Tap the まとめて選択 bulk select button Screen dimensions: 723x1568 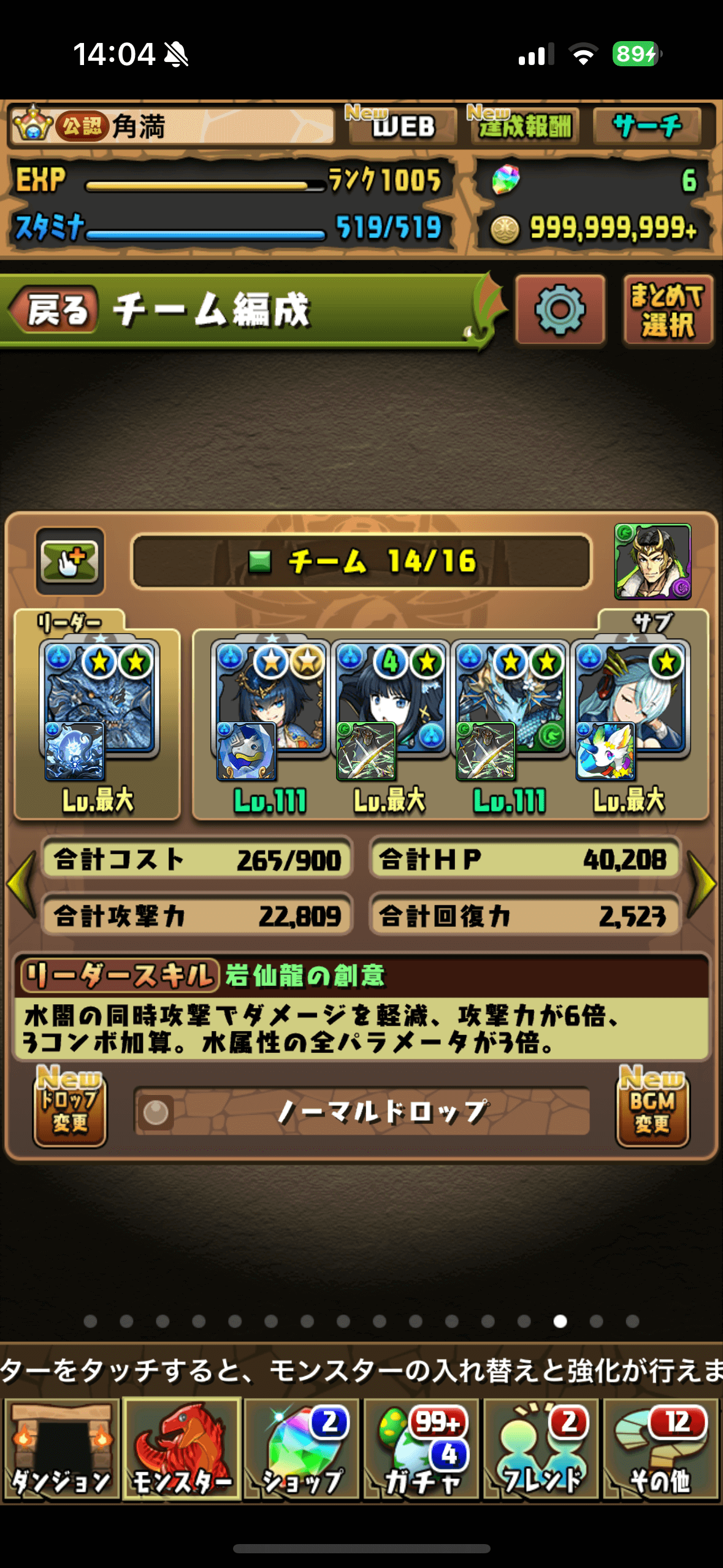(667, 310)
